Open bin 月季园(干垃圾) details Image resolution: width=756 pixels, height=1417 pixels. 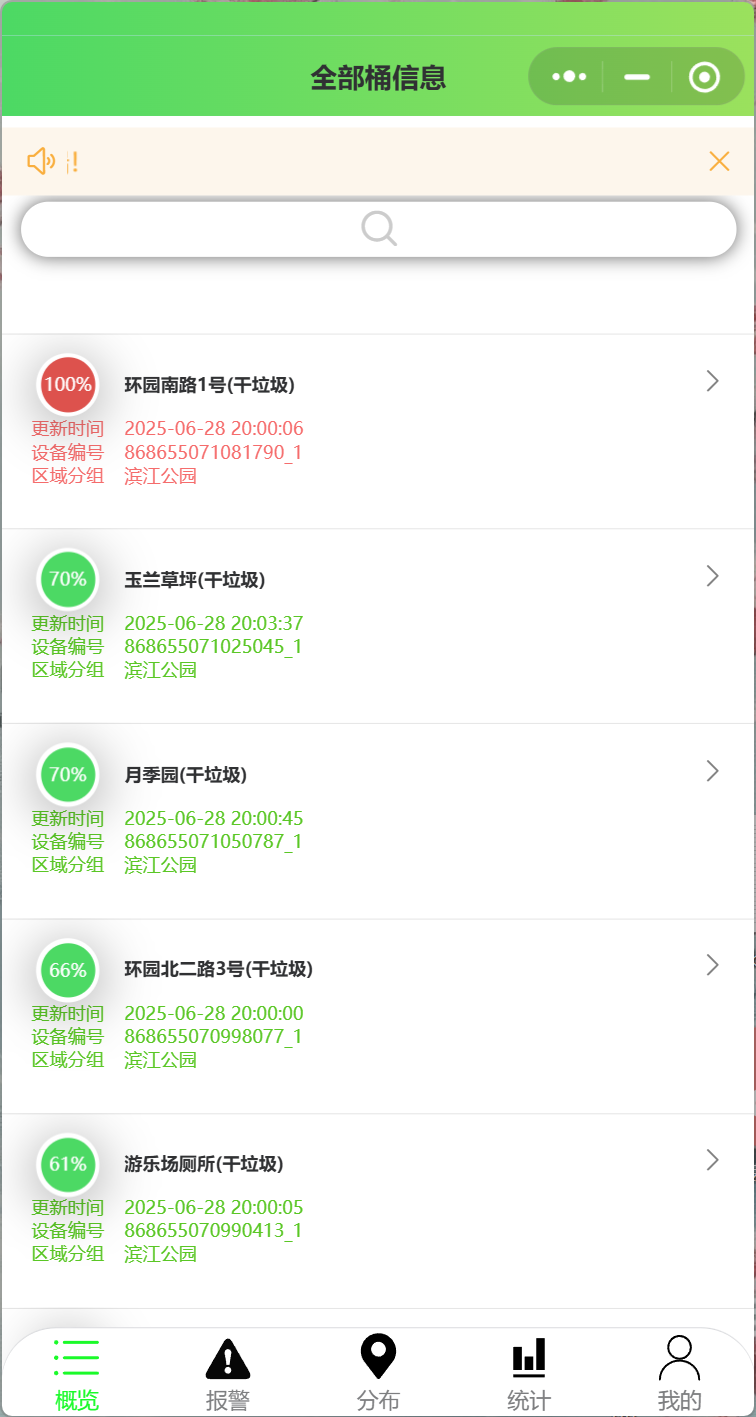(x=378, y=821)
